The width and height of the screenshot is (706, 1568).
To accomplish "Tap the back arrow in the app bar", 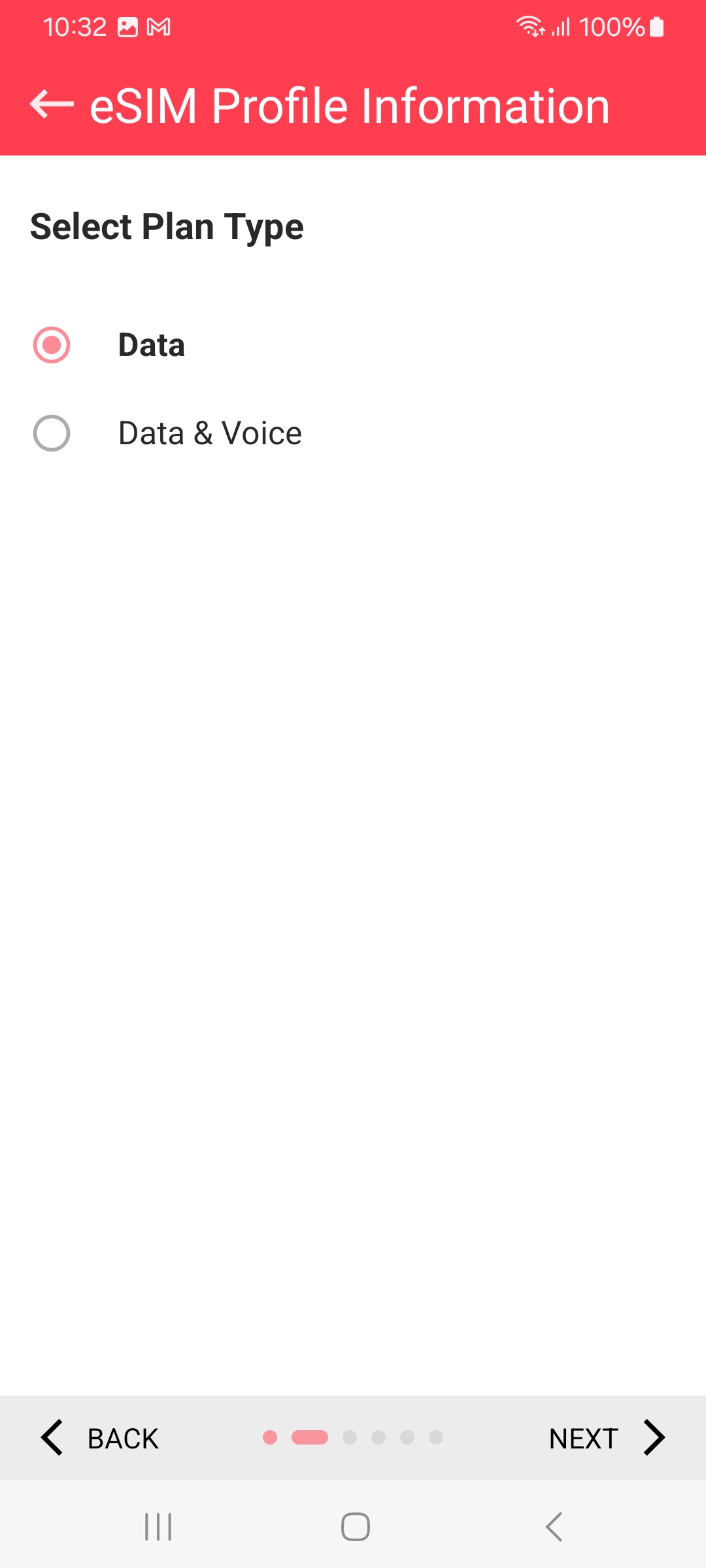I will click(x=52, y=105).
